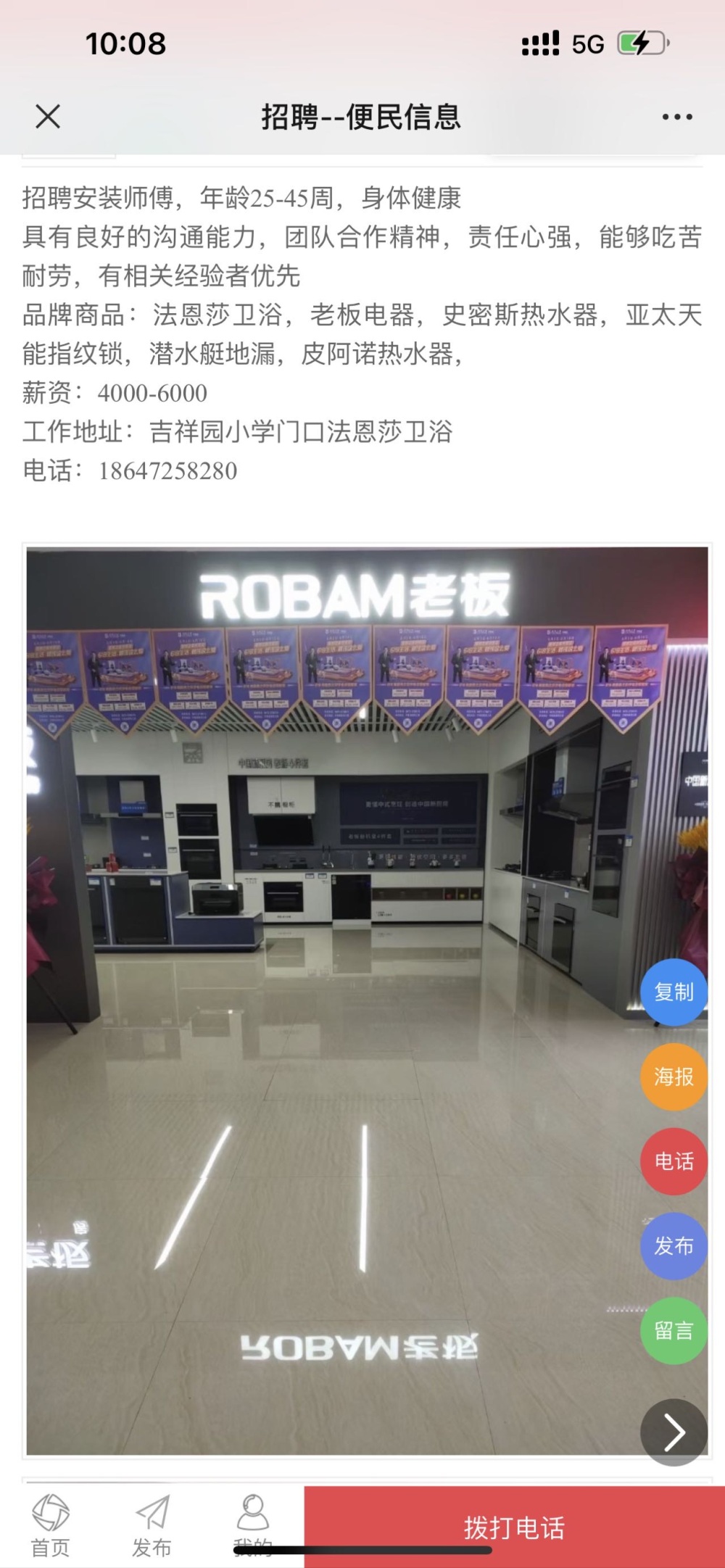Open the three-dot overflow menu
Viewport: 725px width, 1568px height.
(x=677, y=117)
